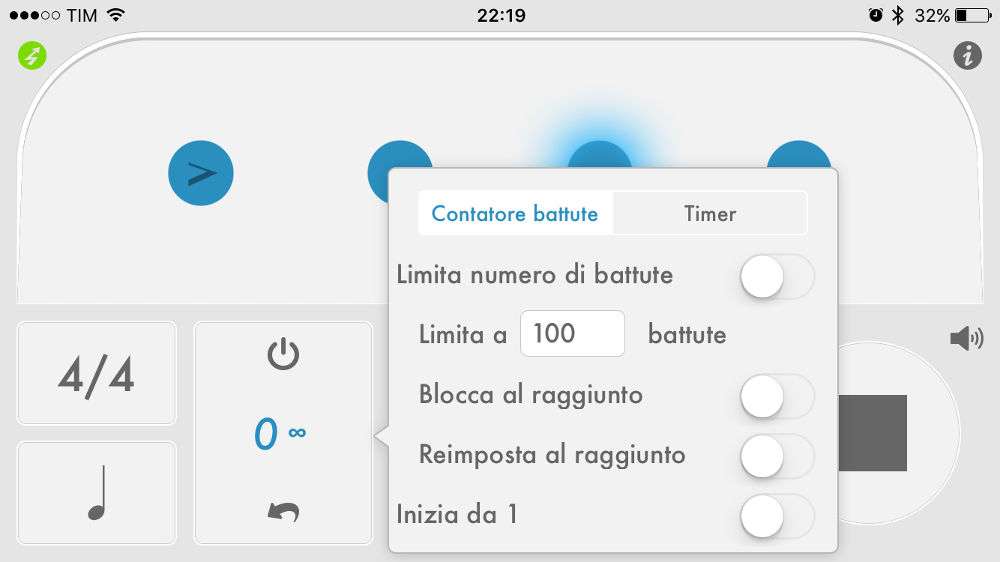Viewport: 1000px width, 562px height.
Task: Tap the accented first beat circle
Action: click(201, 174)
